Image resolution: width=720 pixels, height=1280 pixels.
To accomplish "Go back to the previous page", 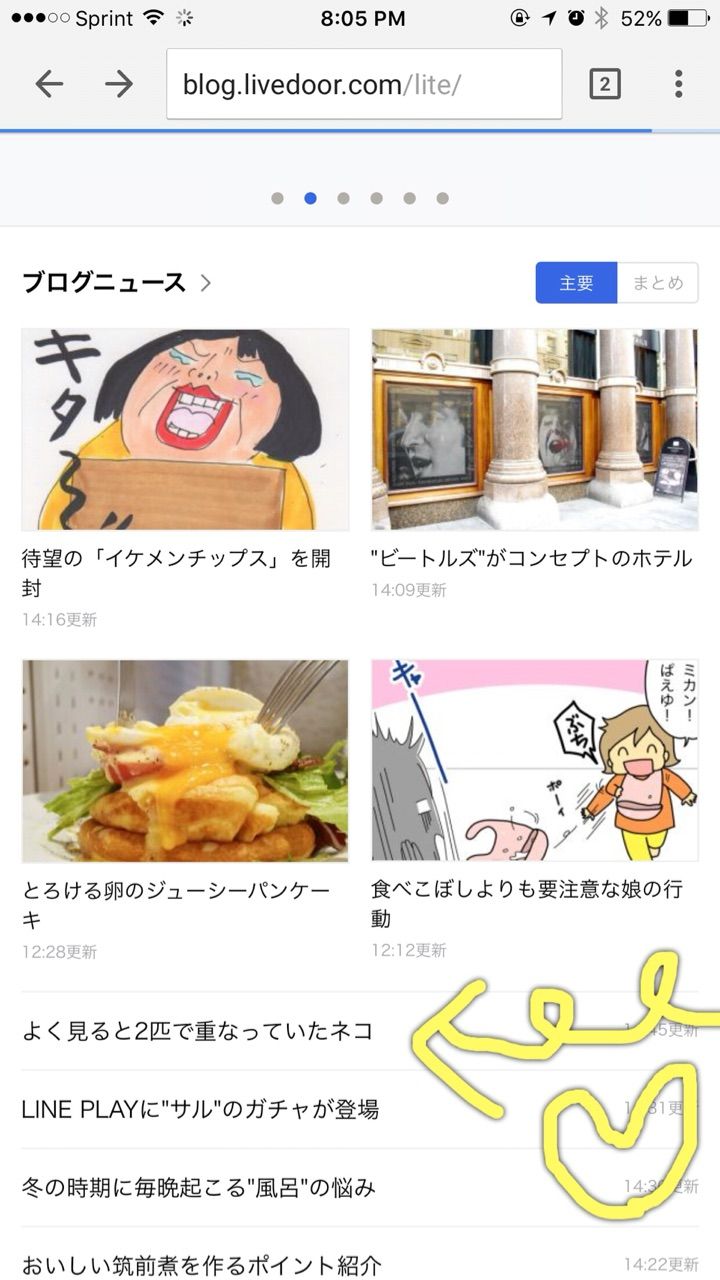I will (x=48, y=84).
